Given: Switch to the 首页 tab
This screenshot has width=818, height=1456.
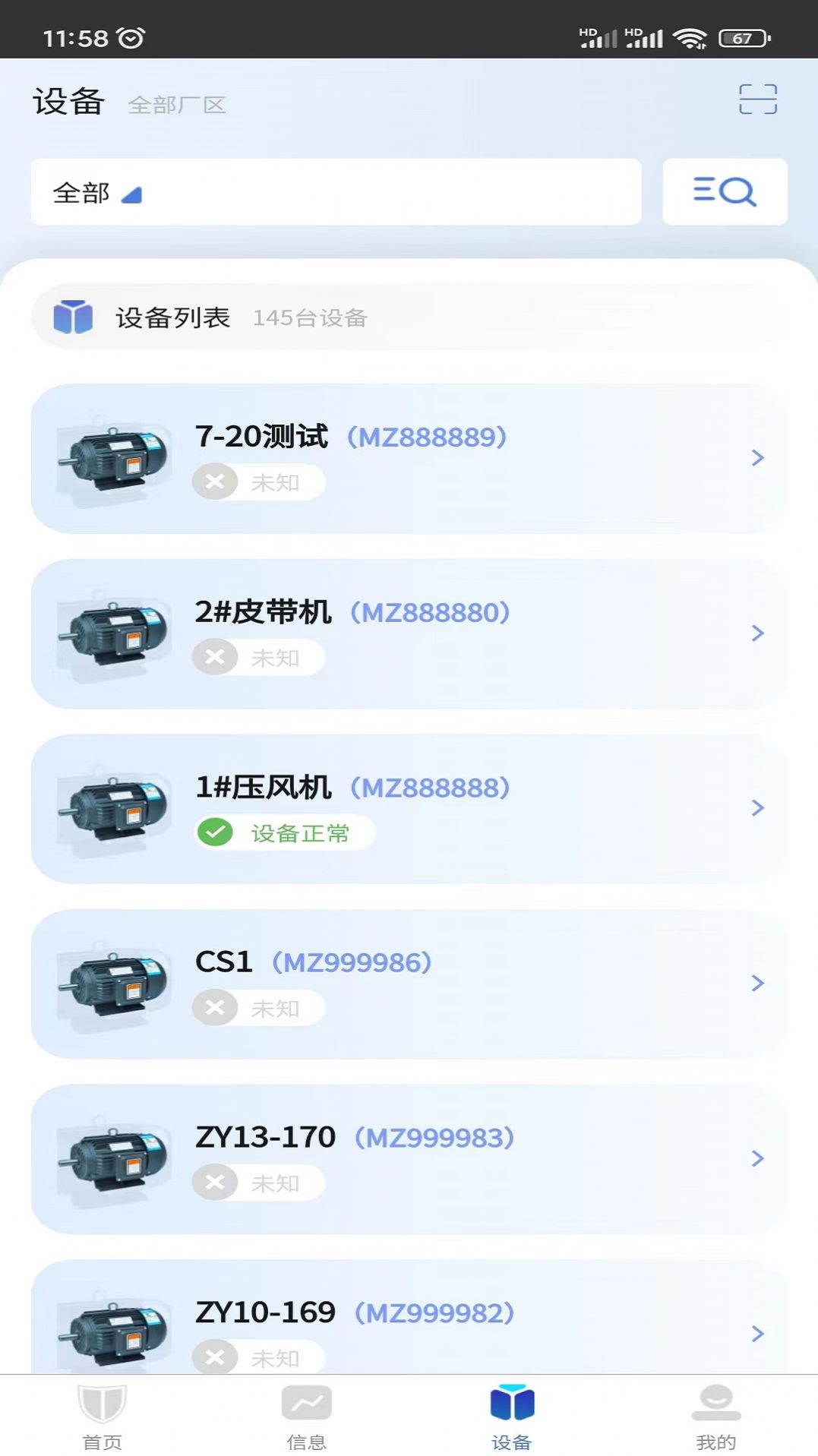Looking at the screenshot, I should point(103,1416).
